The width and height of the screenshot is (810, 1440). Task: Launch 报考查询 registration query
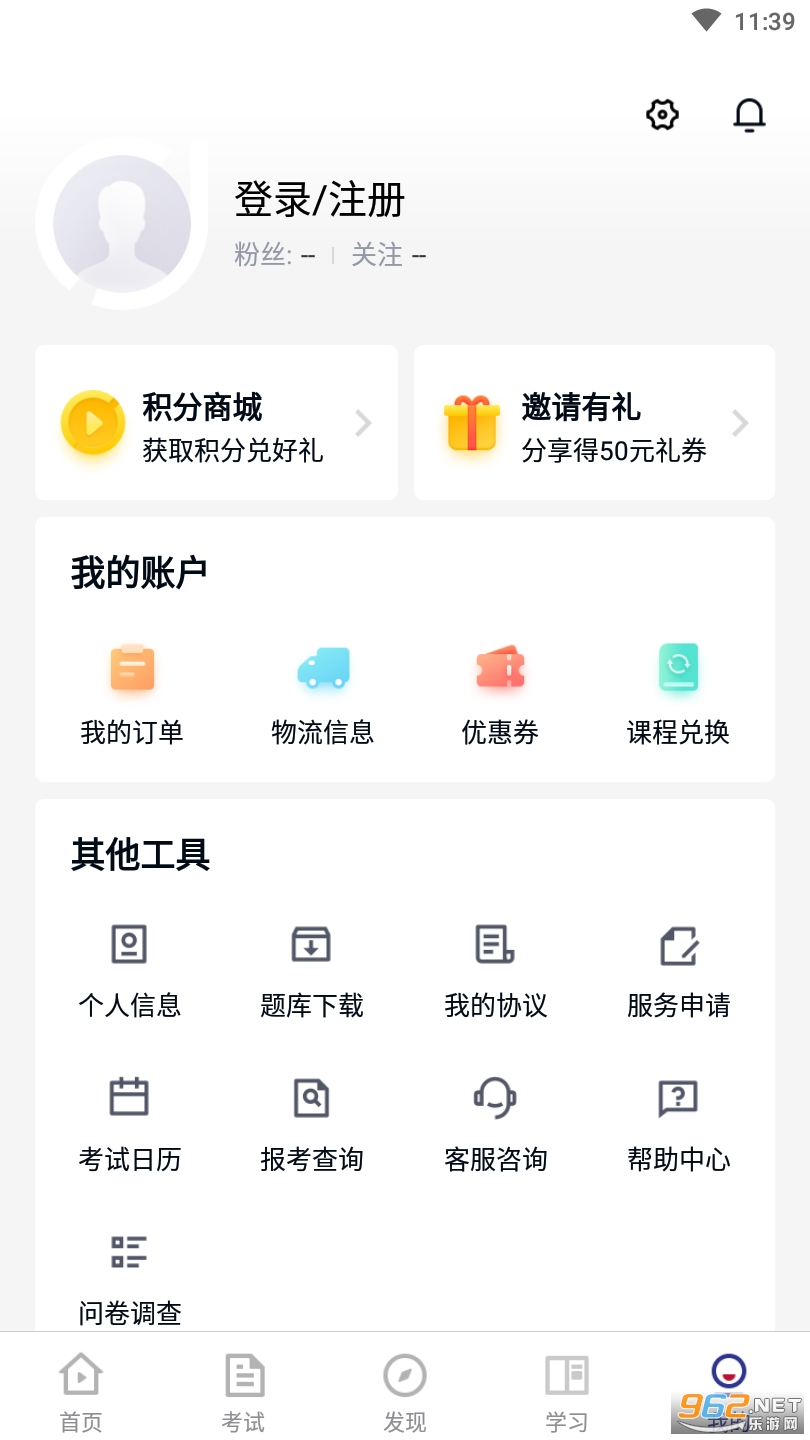(312, 1124)
